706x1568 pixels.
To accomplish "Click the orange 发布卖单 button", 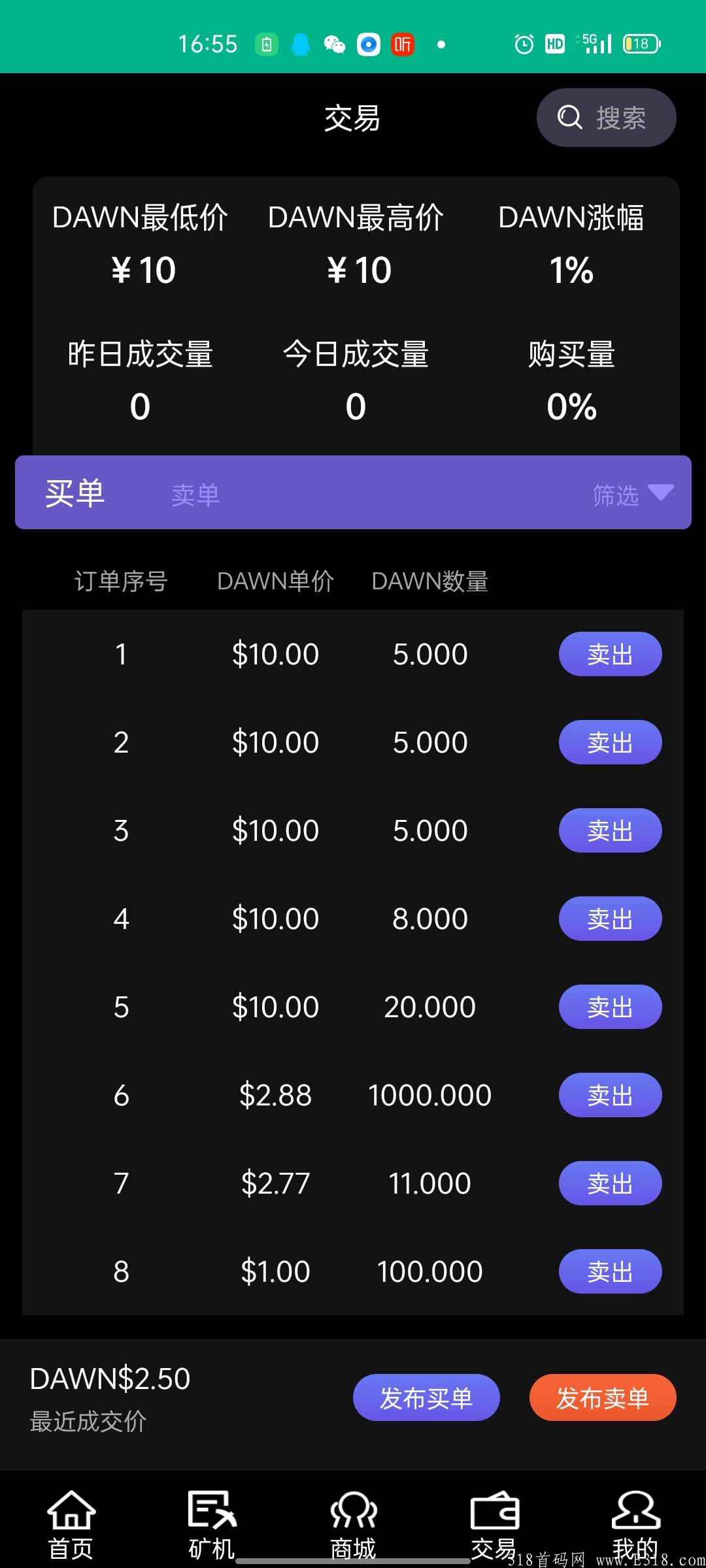I will pos(602,1397).
